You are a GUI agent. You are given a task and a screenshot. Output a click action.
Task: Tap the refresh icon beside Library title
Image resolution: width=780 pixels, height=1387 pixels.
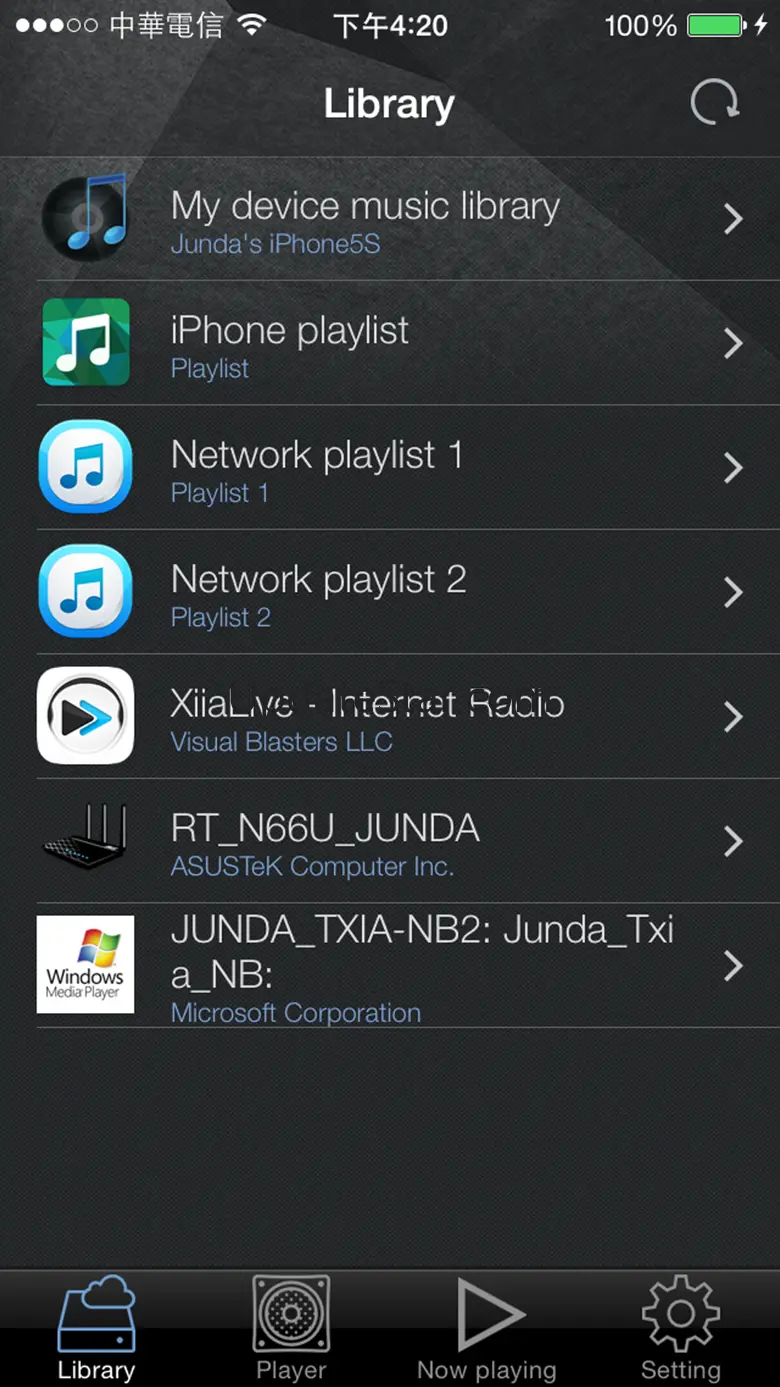715,102
